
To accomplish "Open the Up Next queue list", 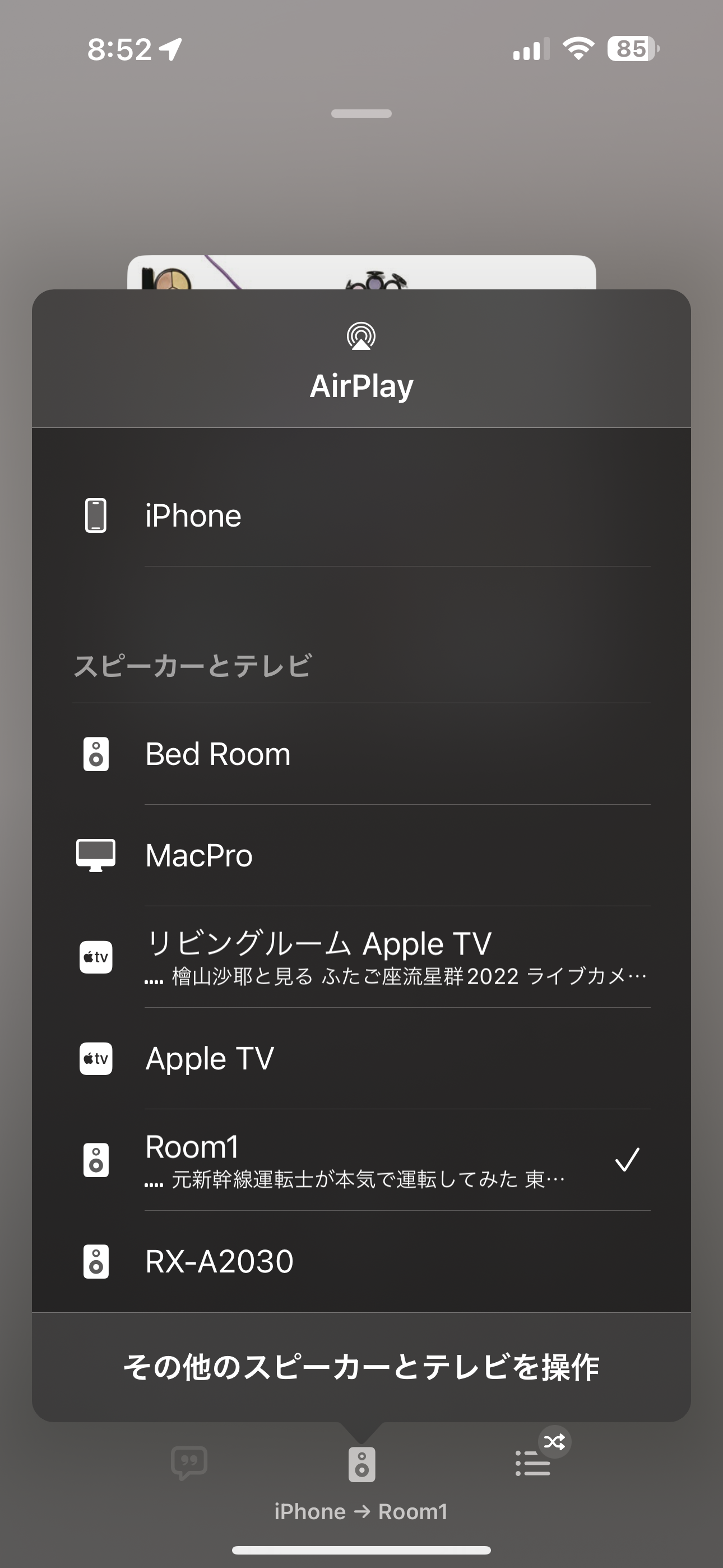I will pos(533,1463).
